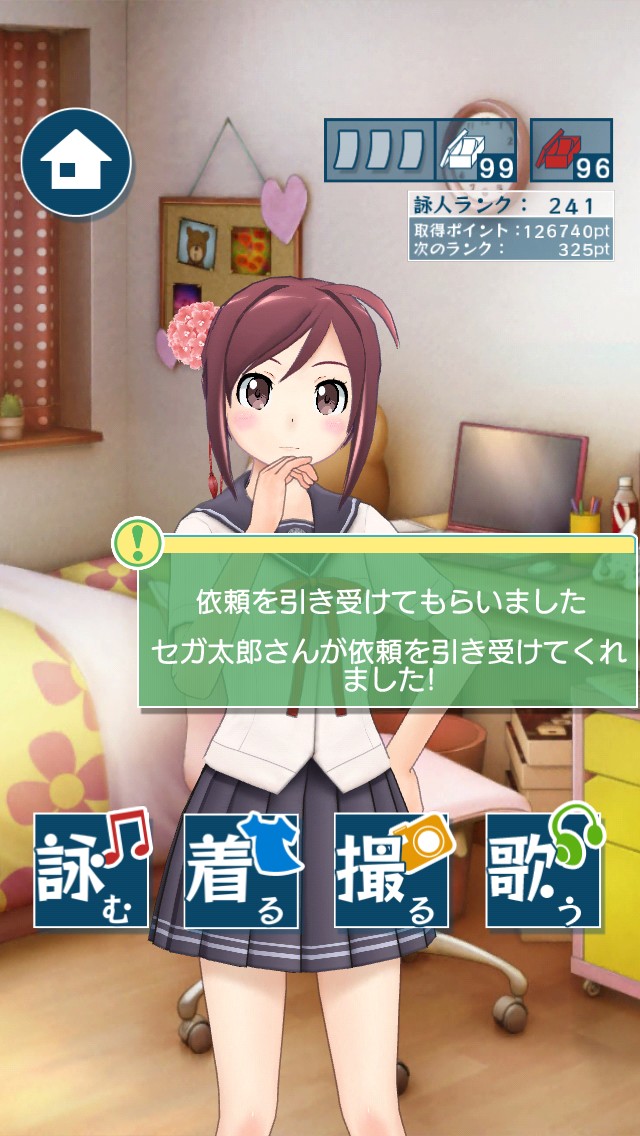Open the 歌う (sing) menu
Viewport: 640px width, 1136px height.
point(543,870)
